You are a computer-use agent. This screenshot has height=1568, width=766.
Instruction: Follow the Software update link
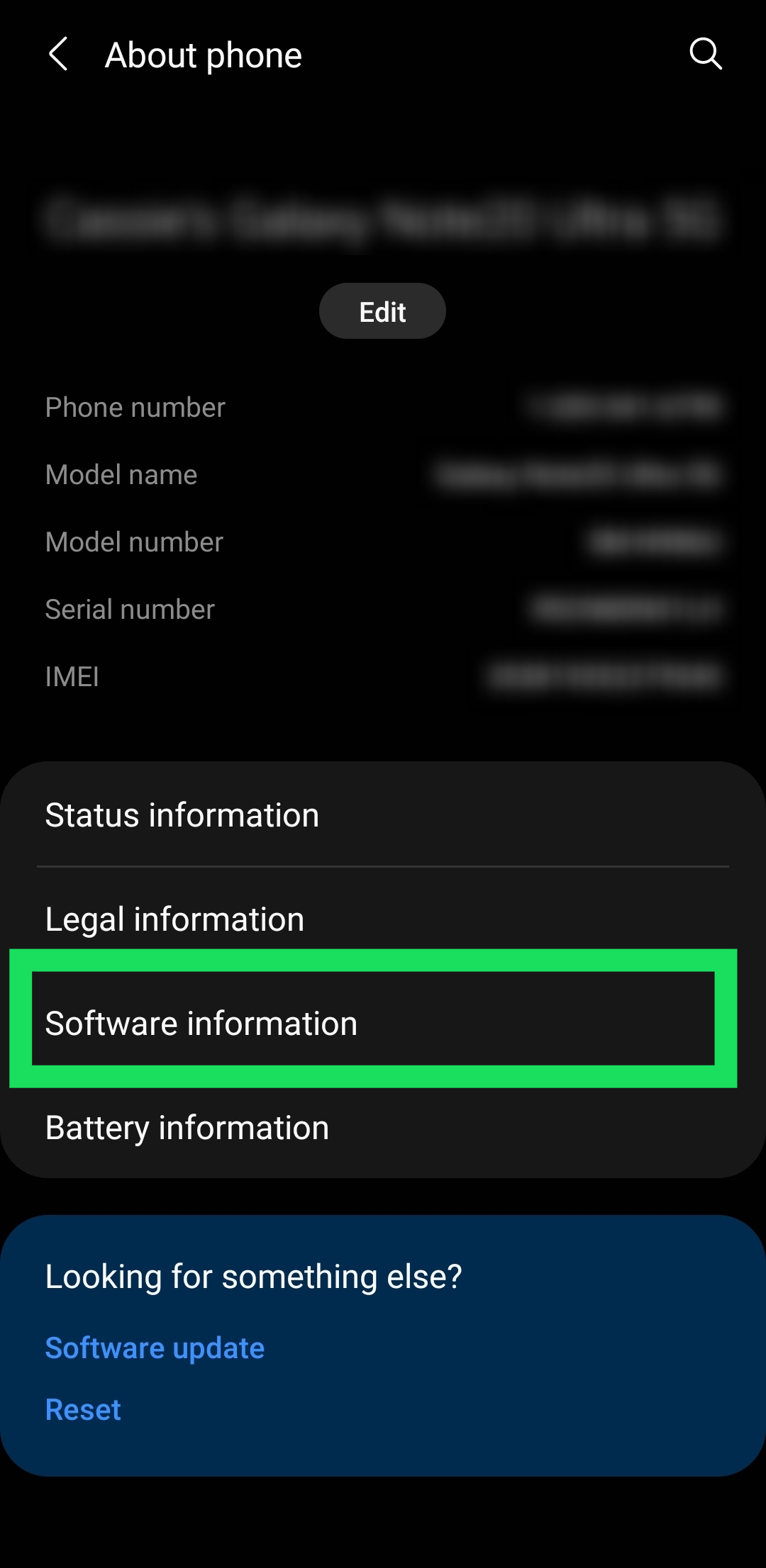click(x=155, y=1348)
